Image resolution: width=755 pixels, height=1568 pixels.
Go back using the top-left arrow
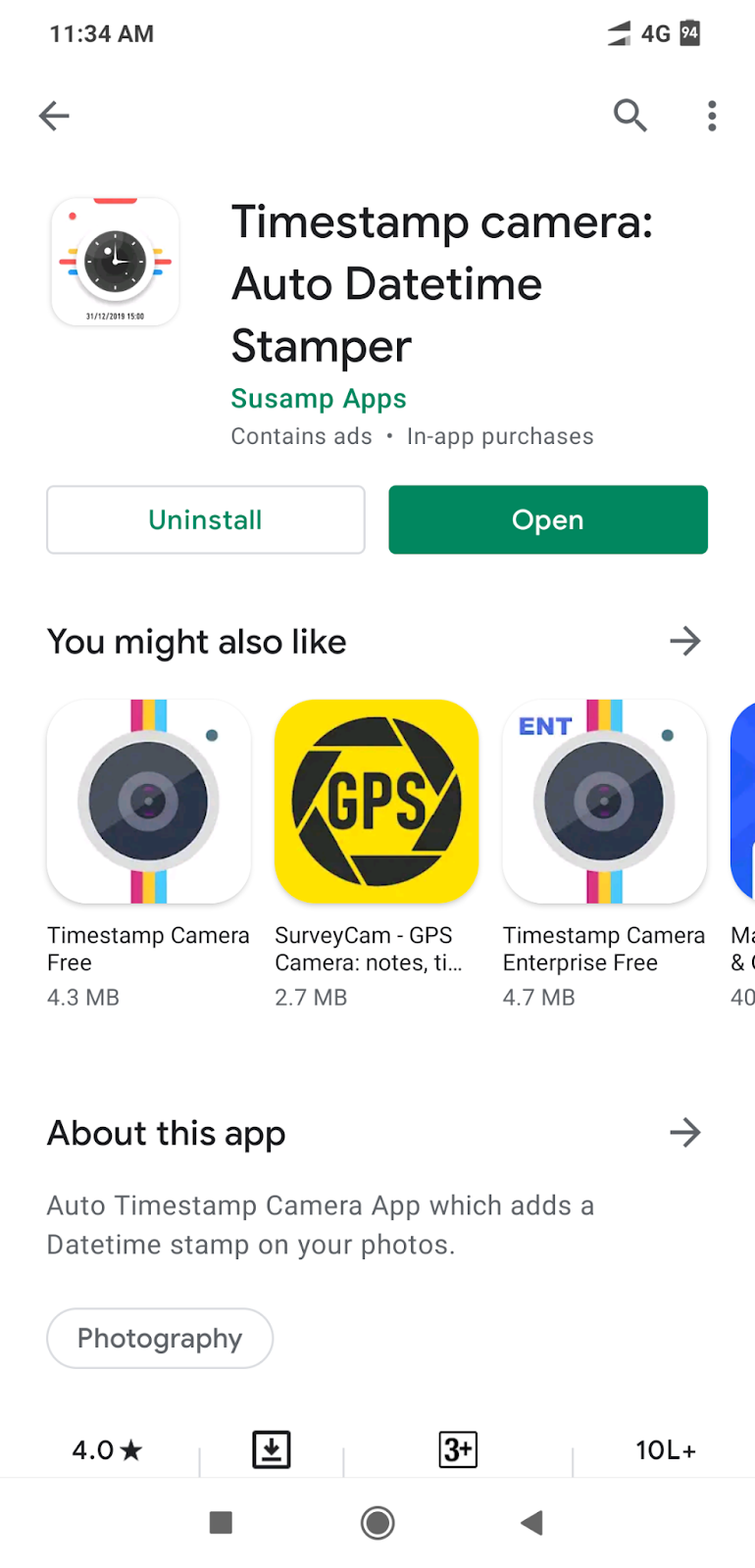(54, 117)
